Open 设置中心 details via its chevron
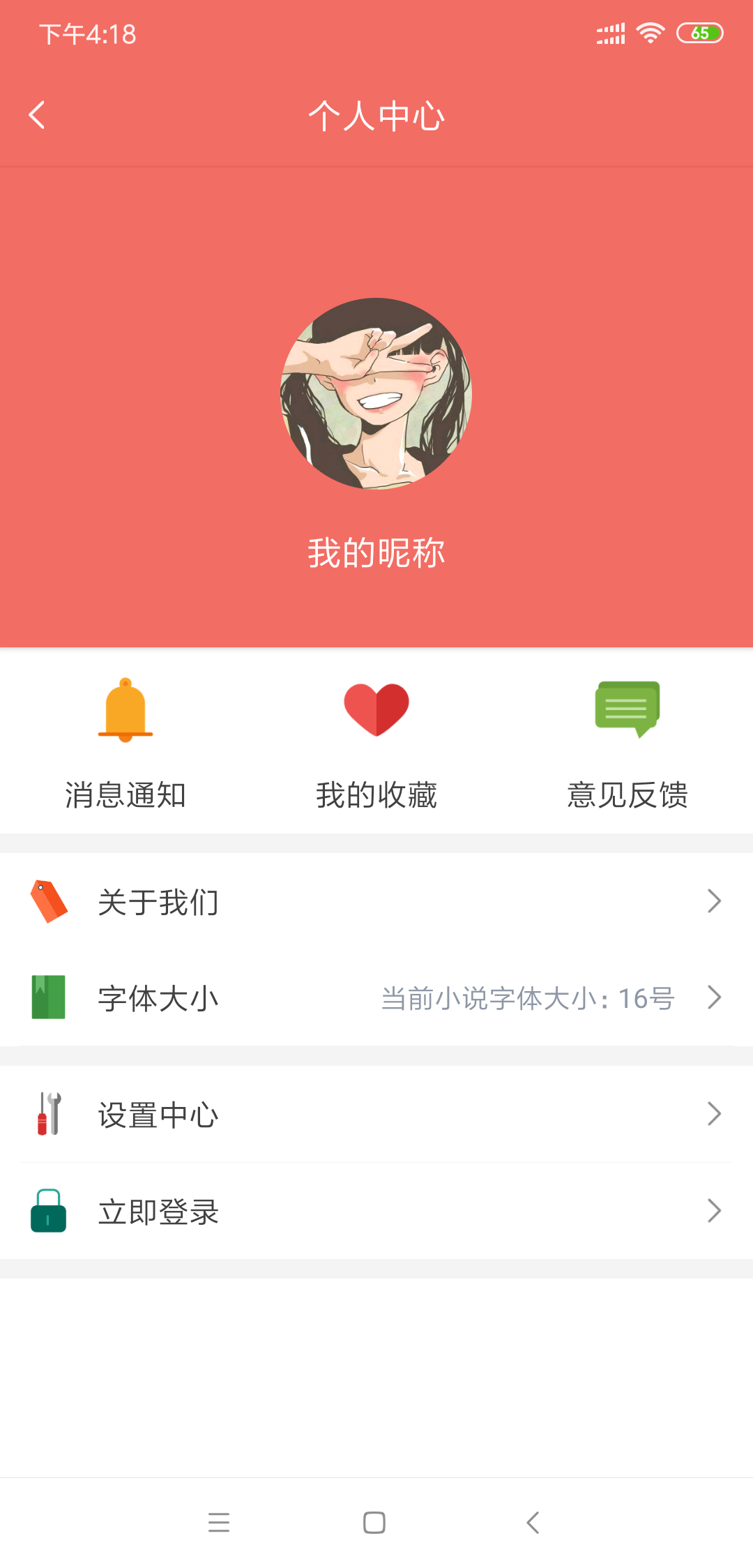 coord(715,1114)
